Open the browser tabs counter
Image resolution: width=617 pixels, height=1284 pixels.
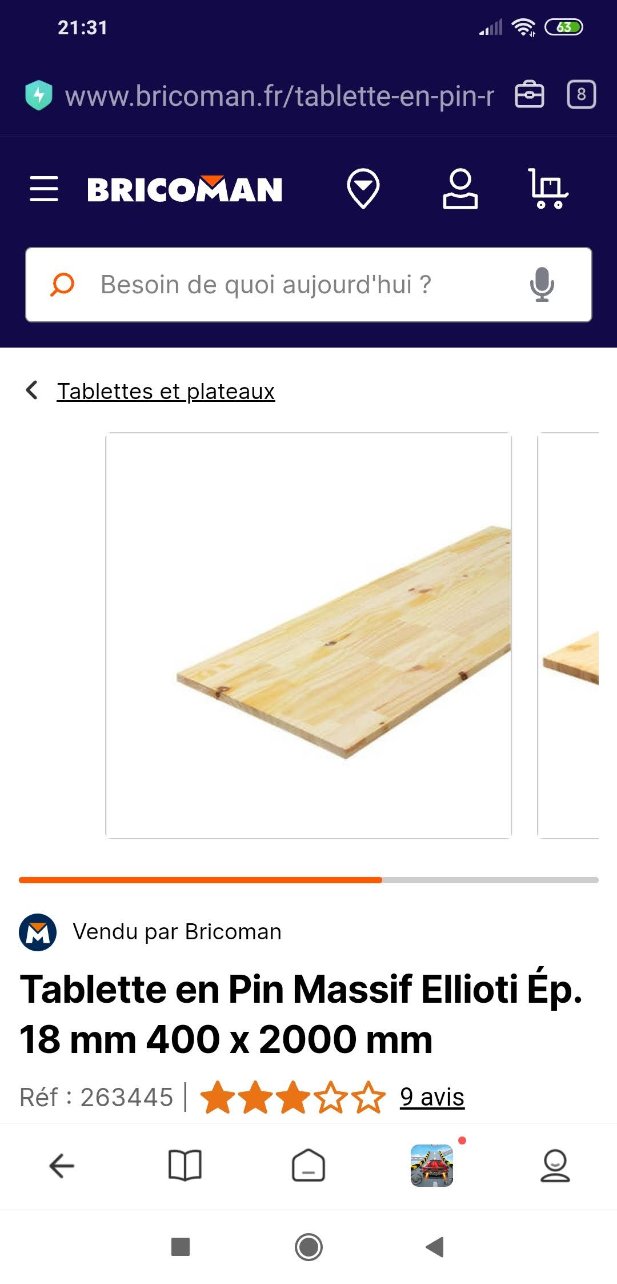coord(581,95)
